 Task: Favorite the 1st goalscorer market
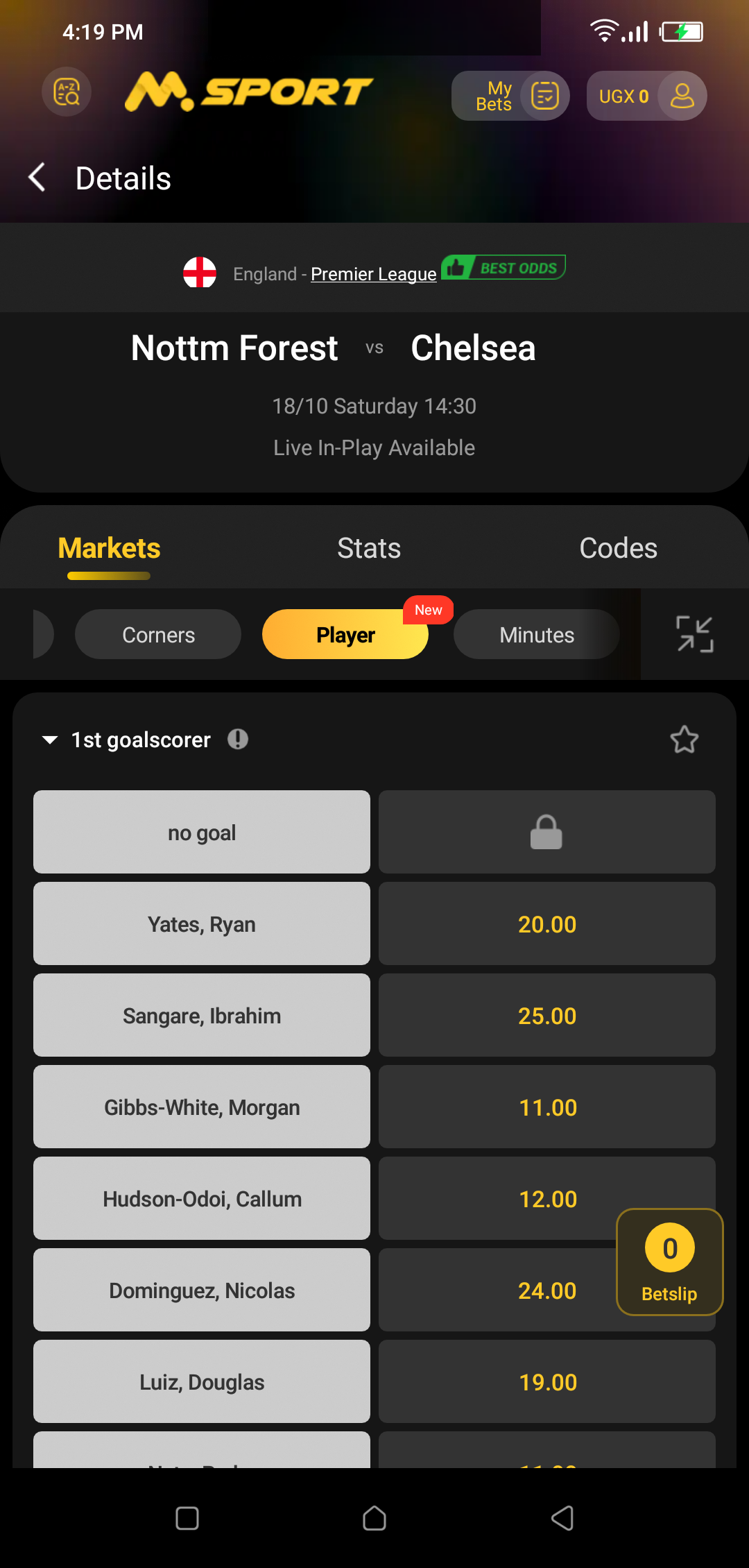[x=684, y=740]
